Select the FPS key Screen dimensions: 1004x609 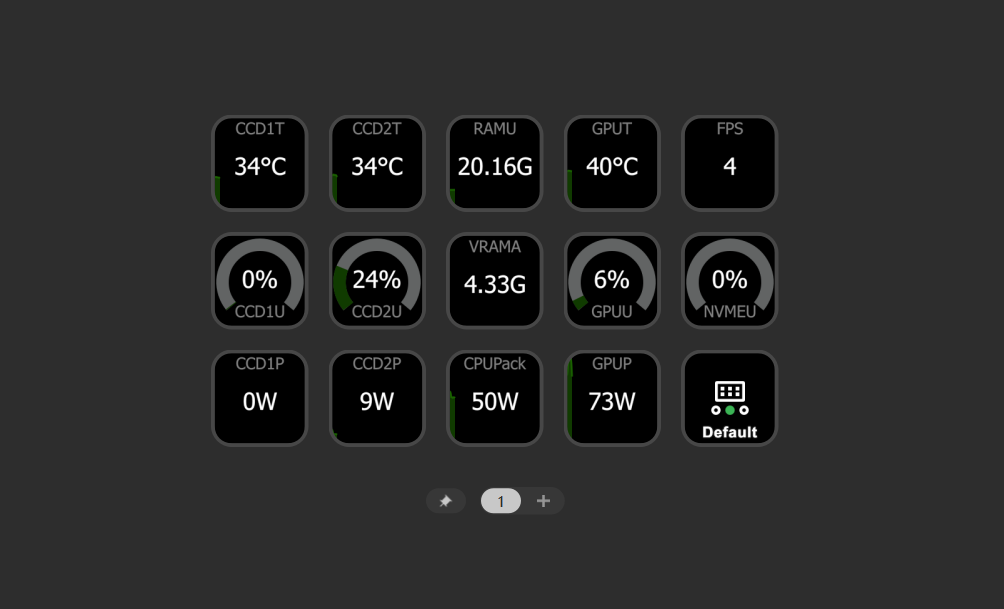click(x=729, y=163)
